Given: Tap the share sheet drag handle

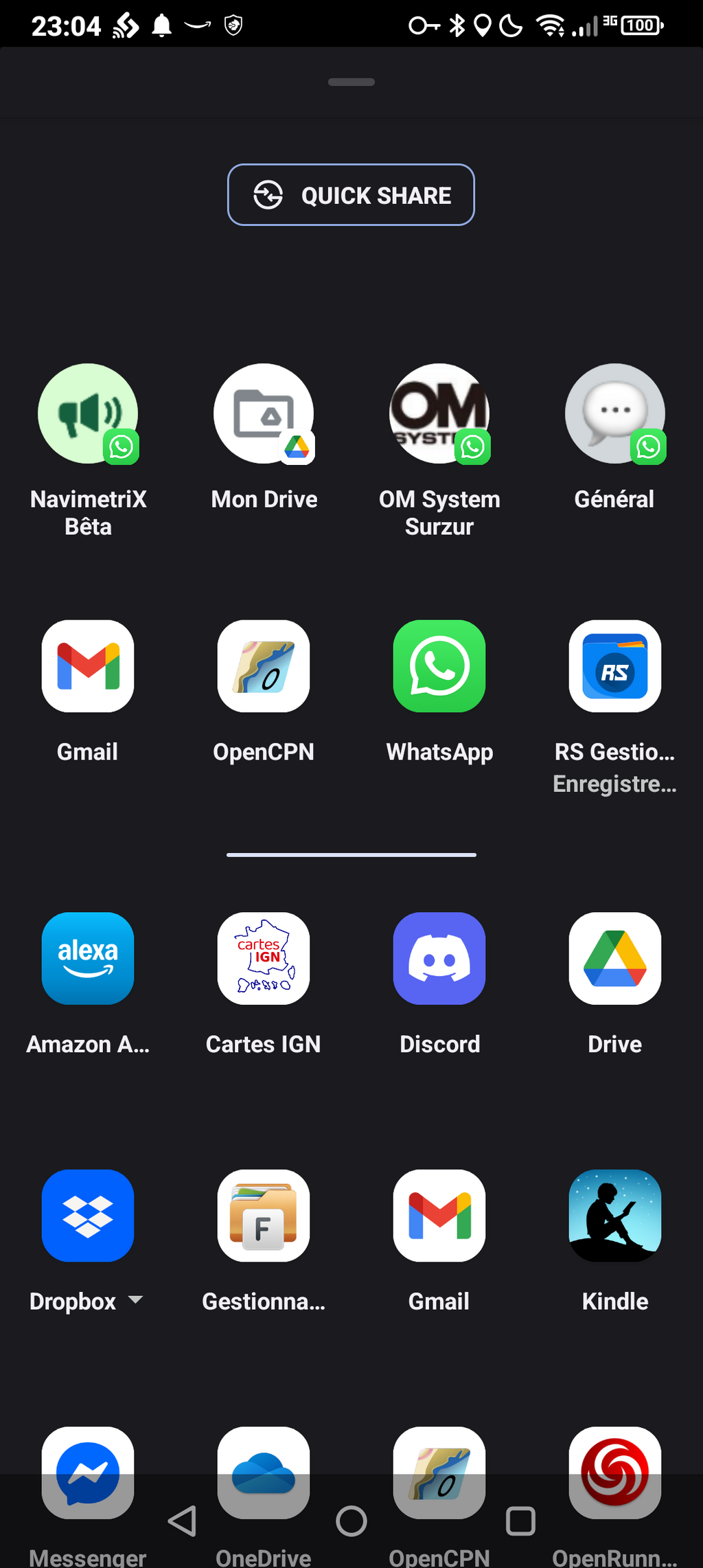Looking at the screenshot, I should click(351, 82).
